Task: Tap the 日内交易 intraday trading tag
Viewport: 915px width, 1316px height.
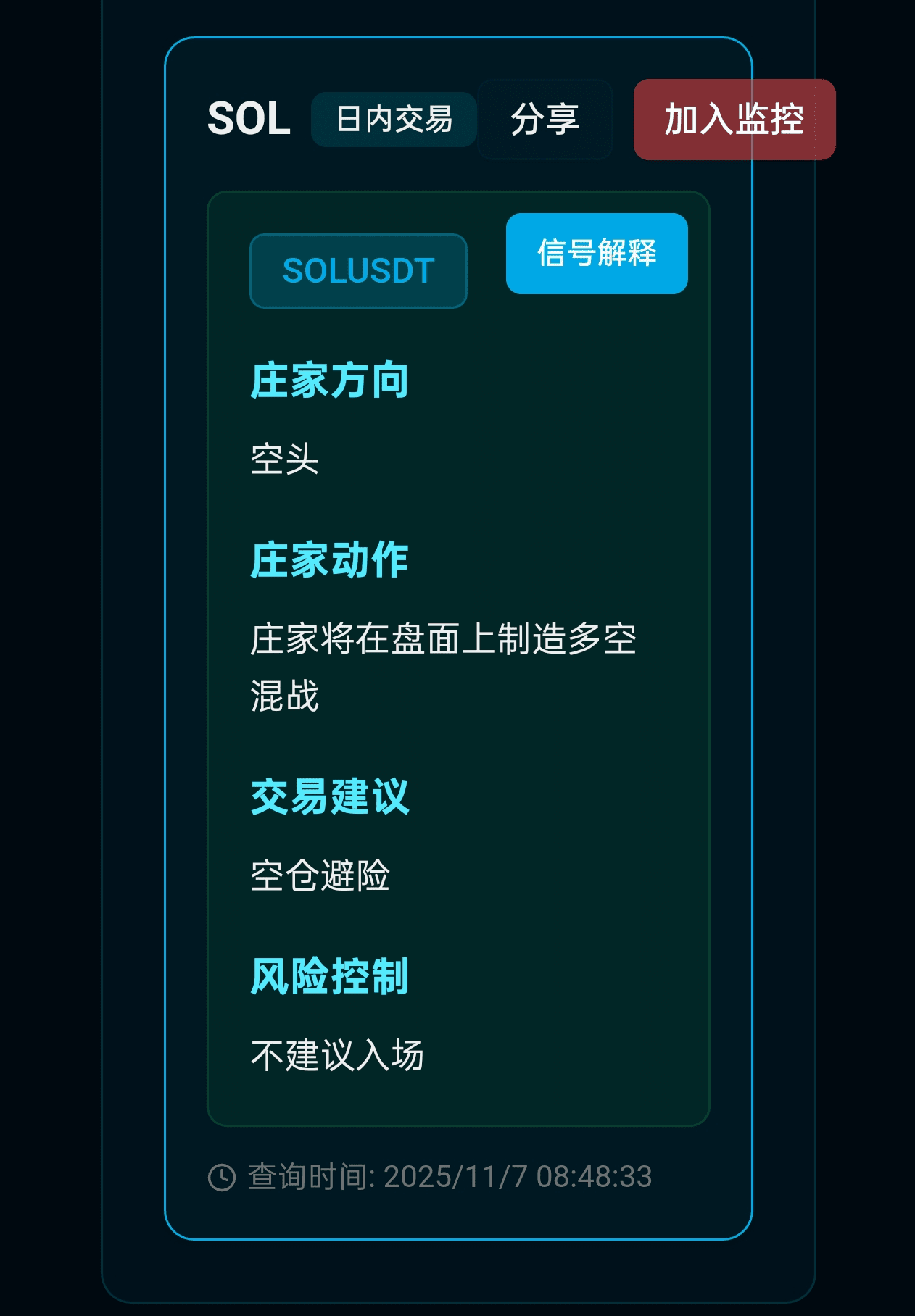Action: click(x=394, y=120)
